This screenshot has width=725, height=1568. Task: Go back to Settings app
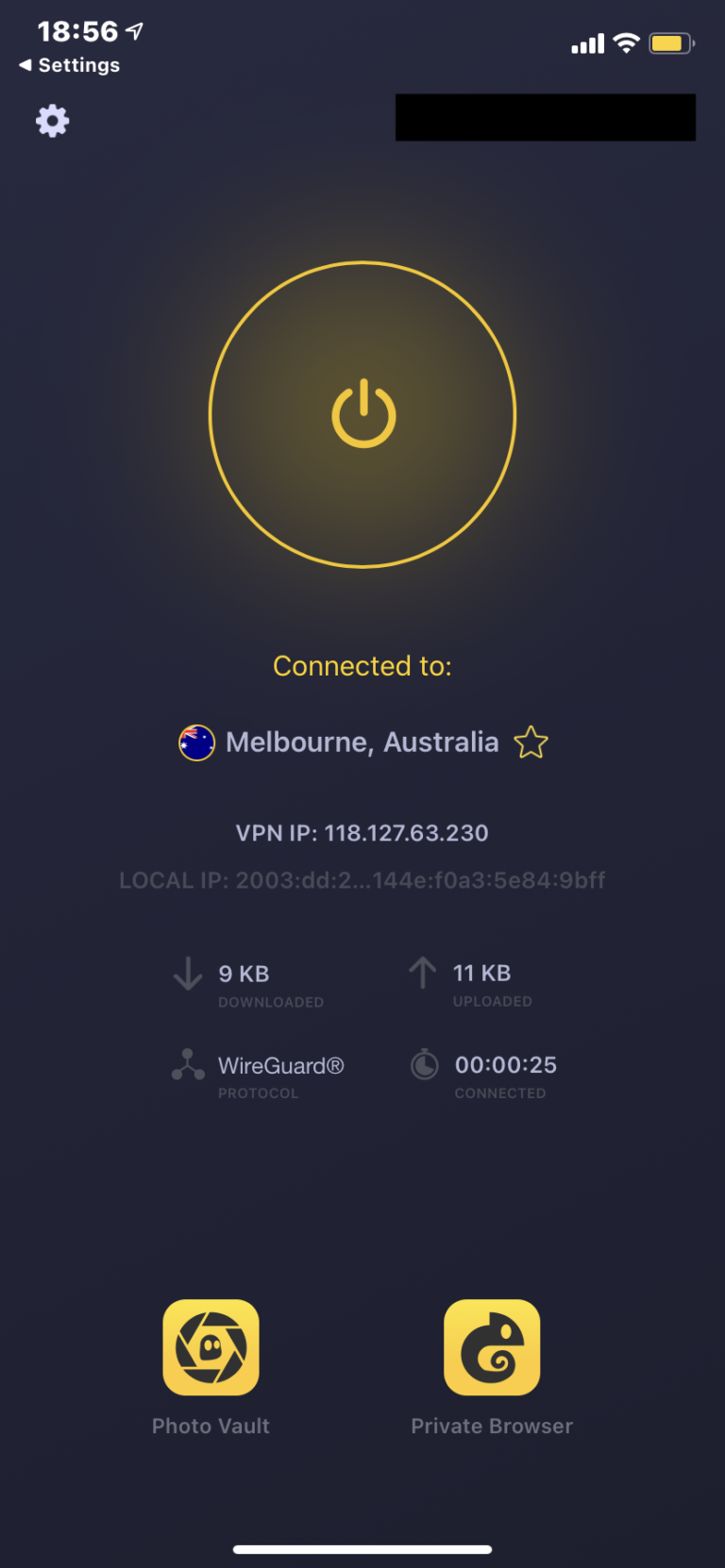click(x=70, y=65)
